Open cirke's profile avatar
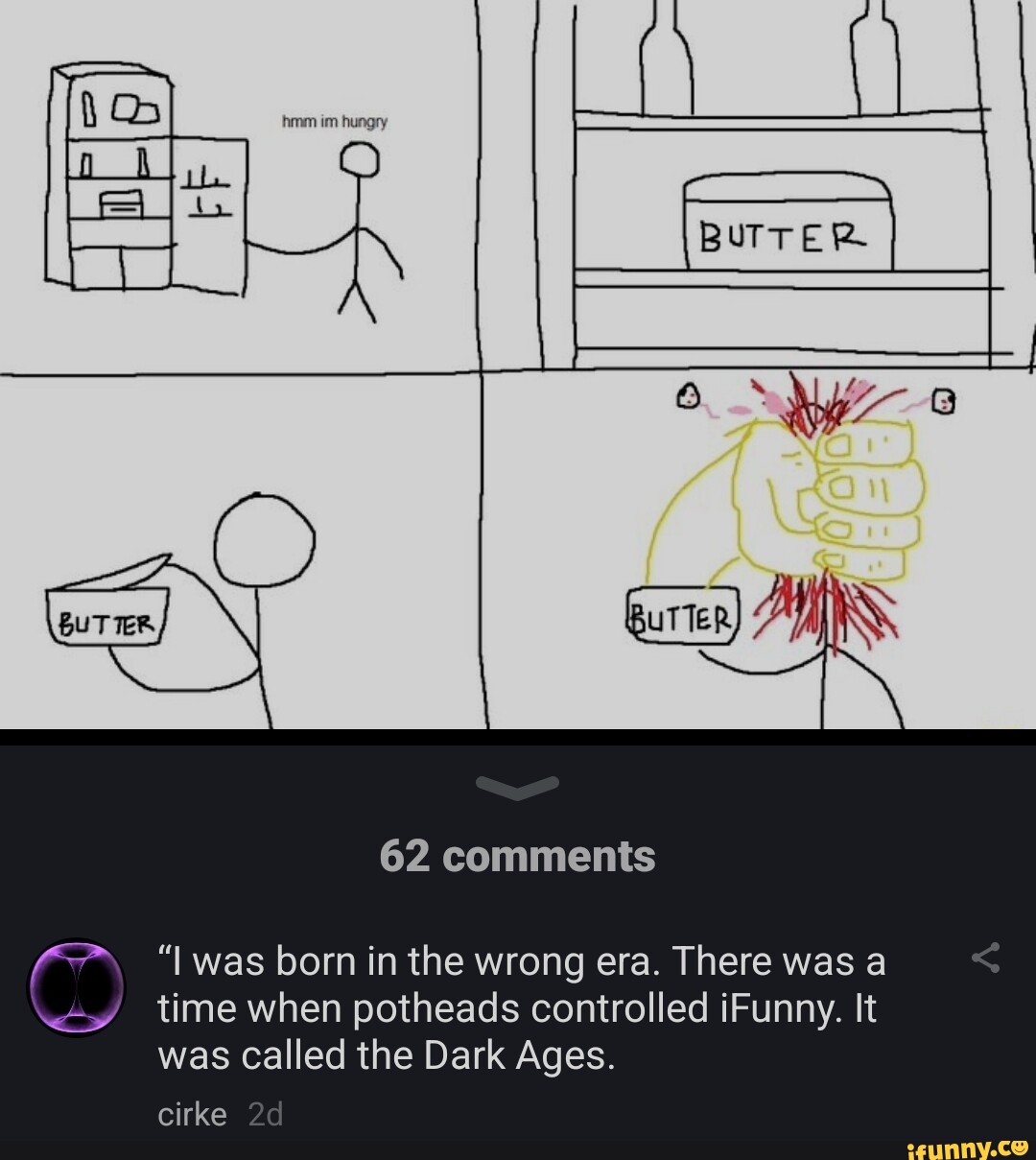This screenshot has width=1036, height=1160. tap(76, 986)
